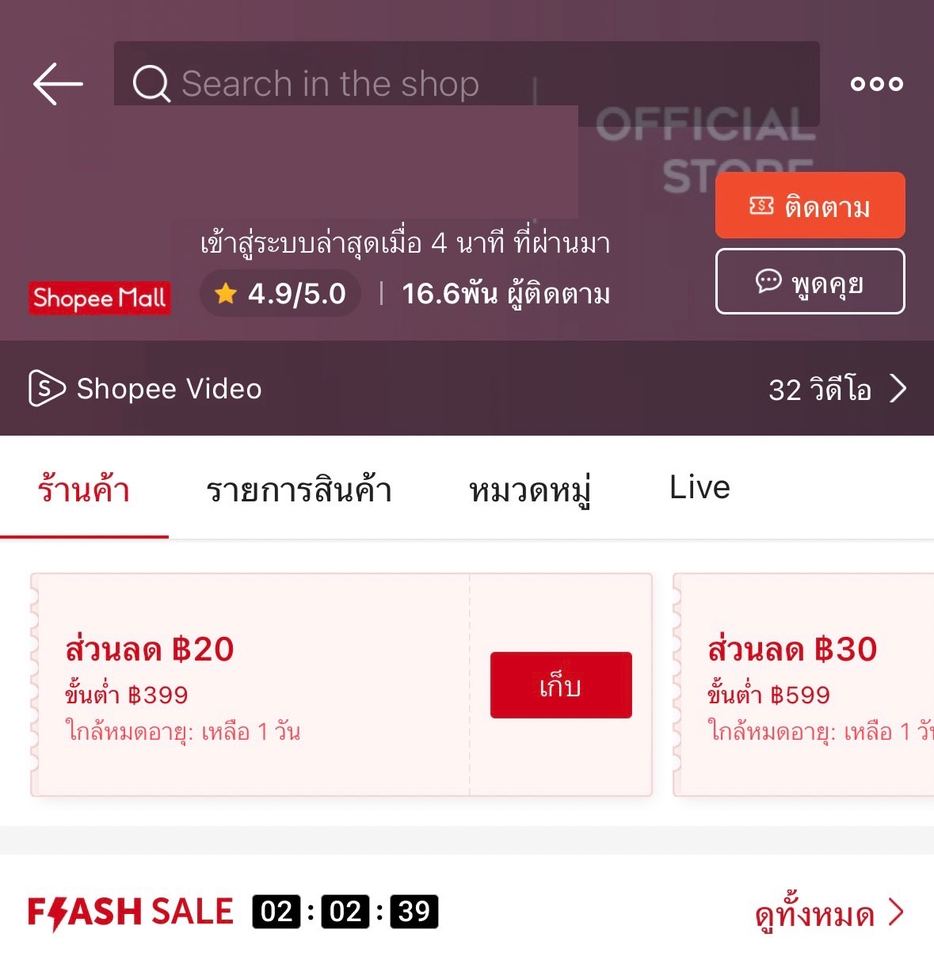
Task: Click the Shopee Mall badge
Action: (98, 297)
